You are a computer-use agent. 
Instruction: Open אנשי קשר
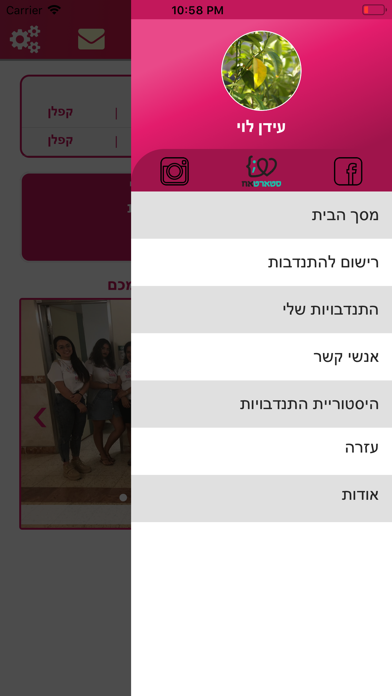pyautogui.click(x=261, y=357)
